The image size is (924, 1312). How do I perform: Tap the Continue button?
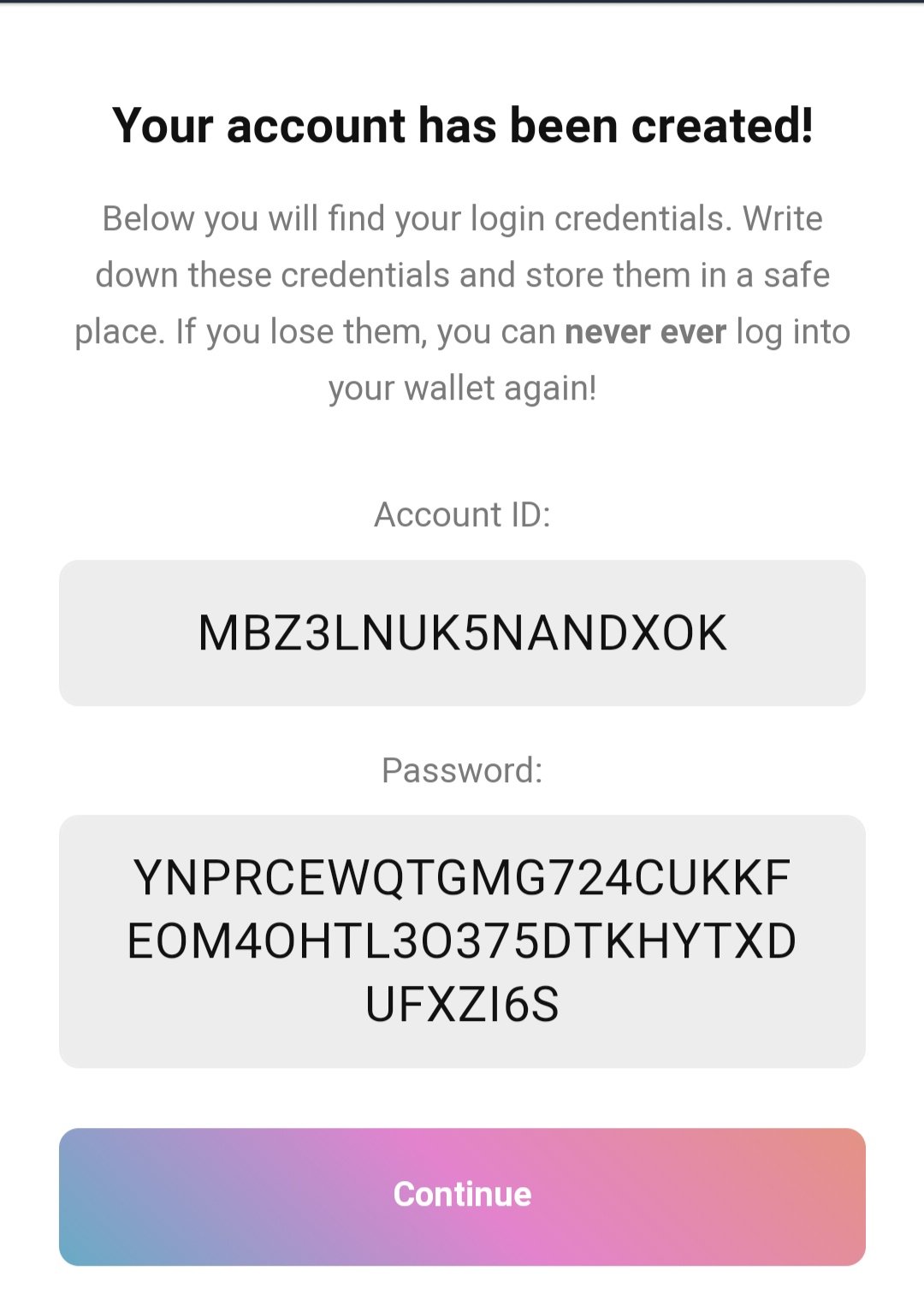click(x=462, y=1196)
